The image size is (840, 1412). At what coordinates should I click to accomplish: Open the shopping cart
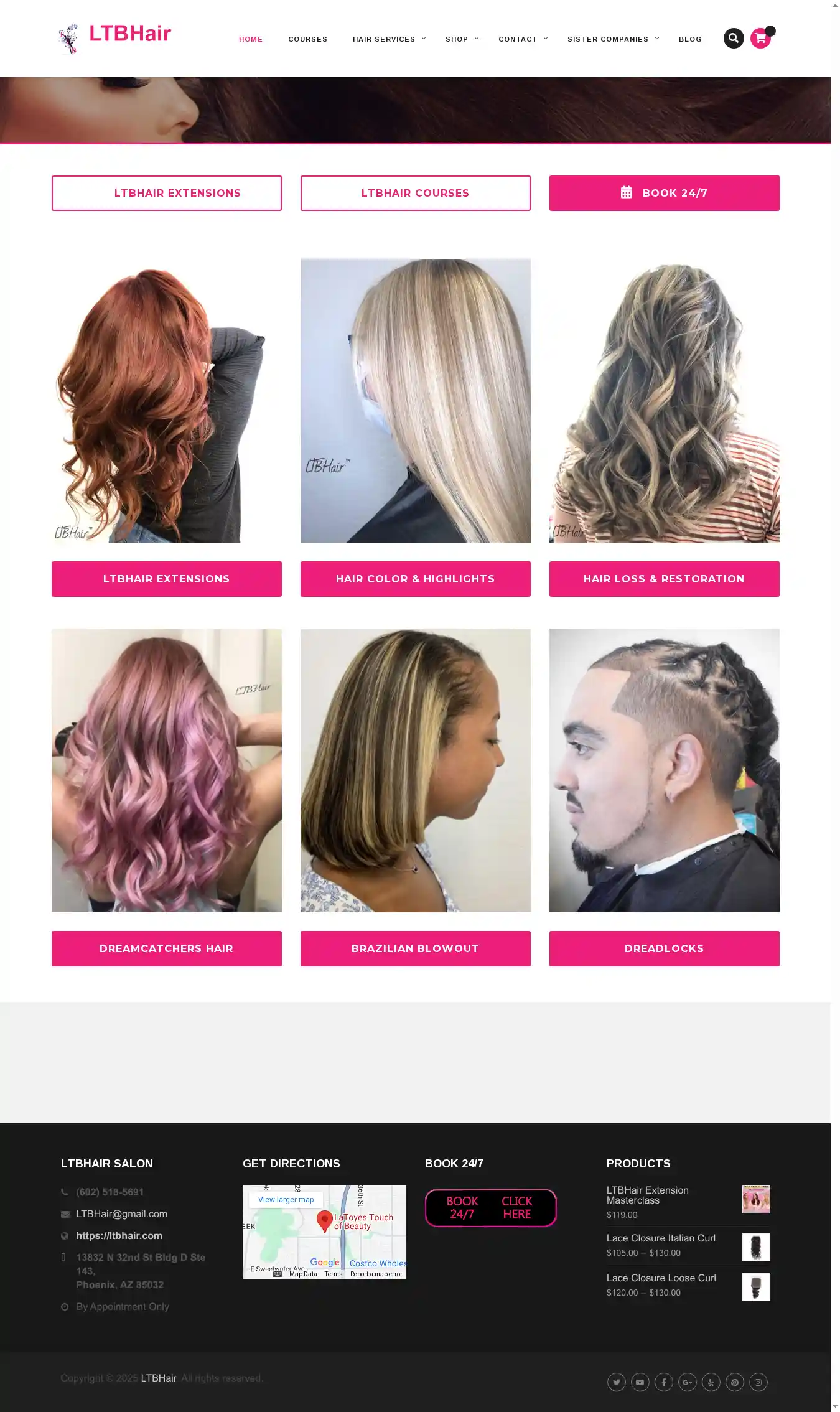tap(760, 39)
